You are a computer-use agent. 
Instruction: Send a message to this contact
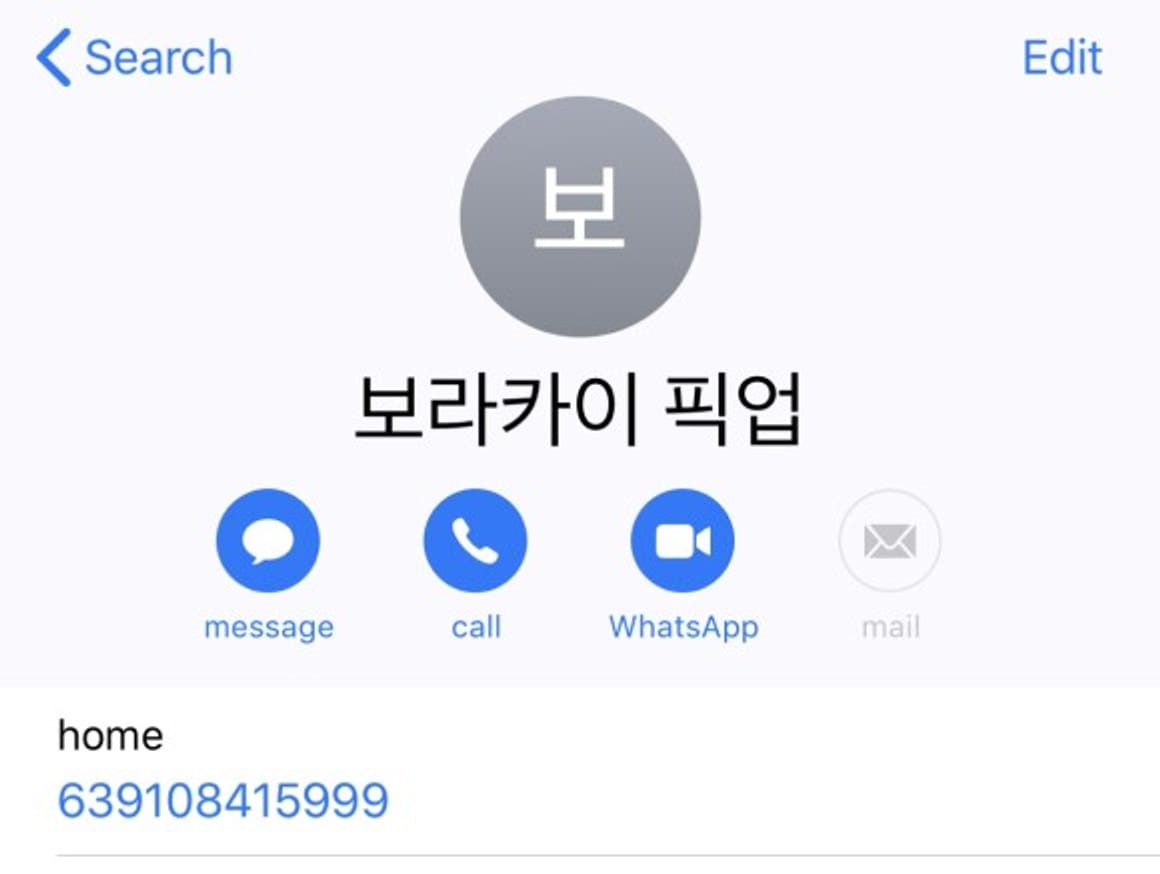pos(267,541)
